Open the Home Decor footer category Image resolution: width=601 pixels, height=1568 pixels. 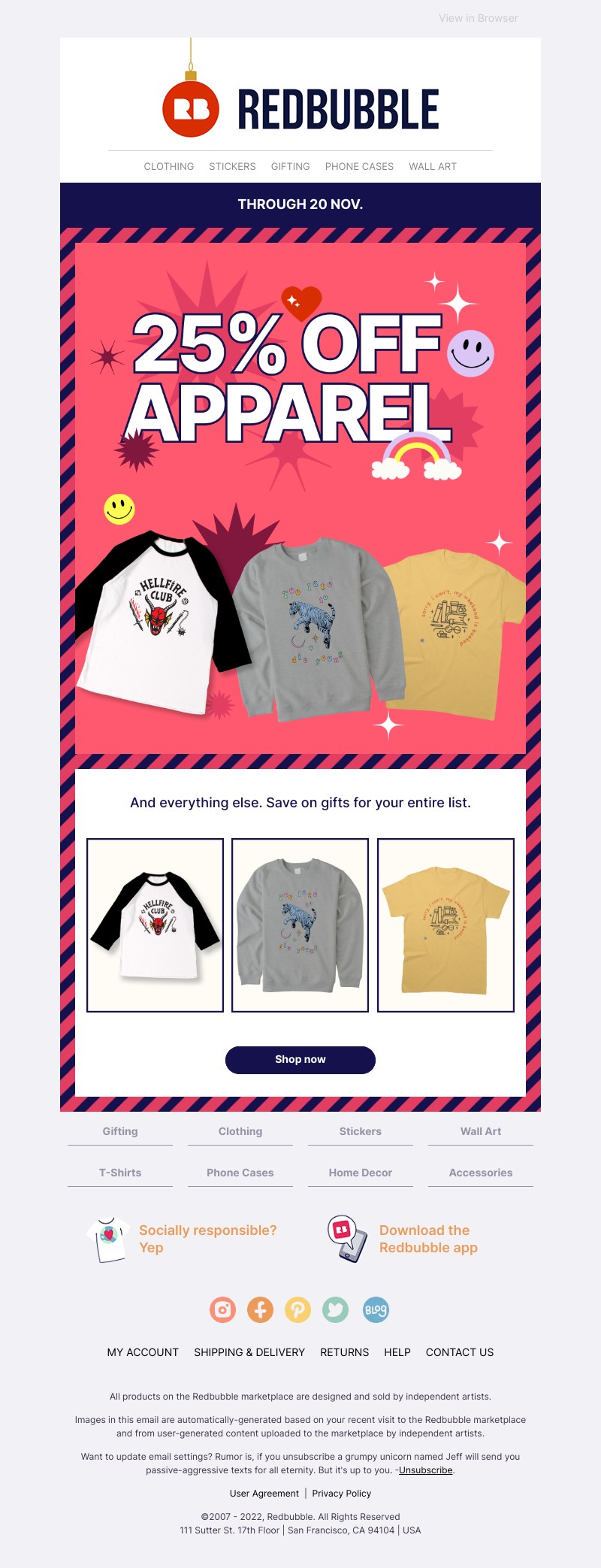pyautogui.click(x=361, y=1173)
